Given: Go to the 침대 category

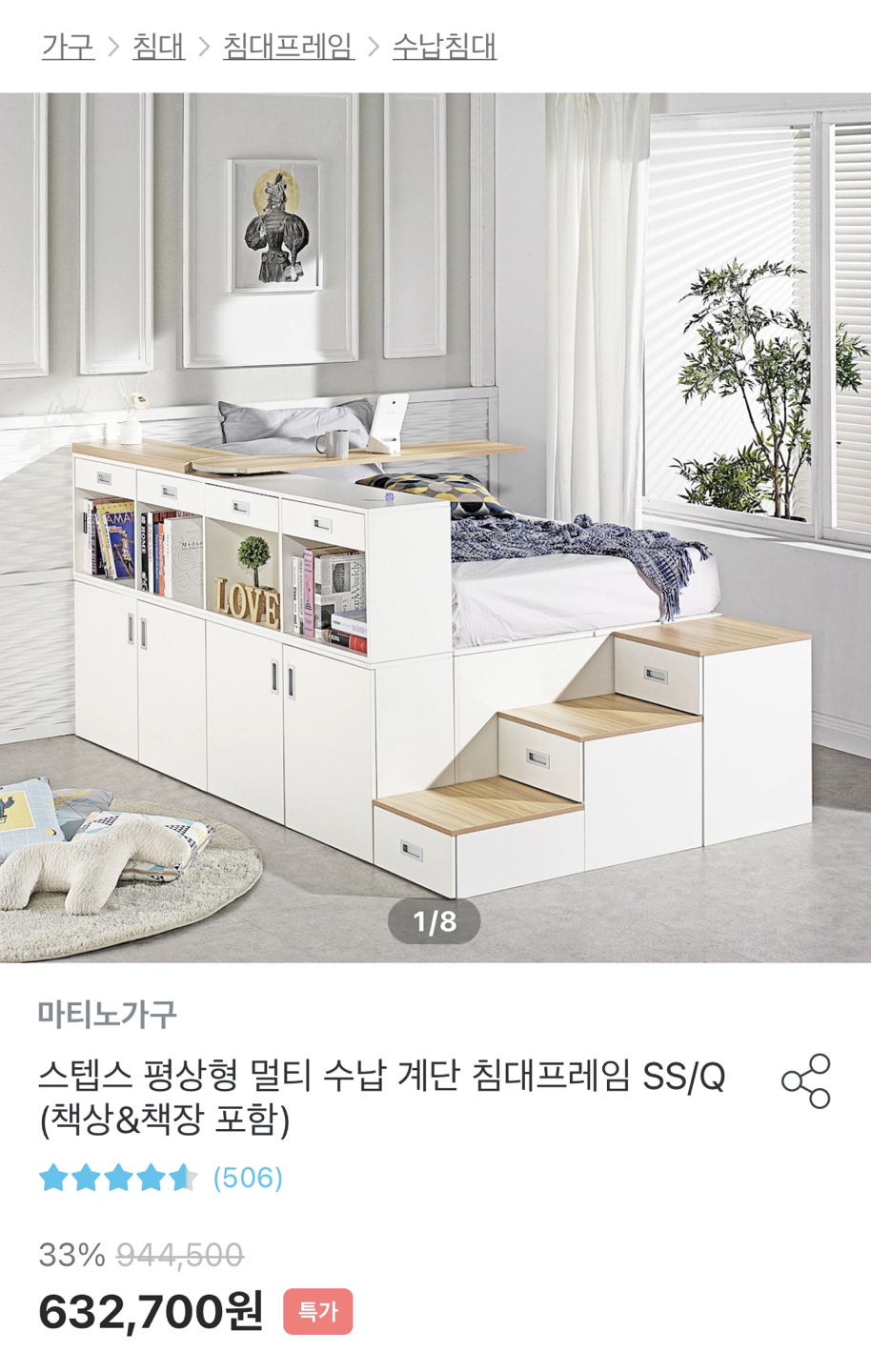Looking at the screenshot, I should point(158,46).
